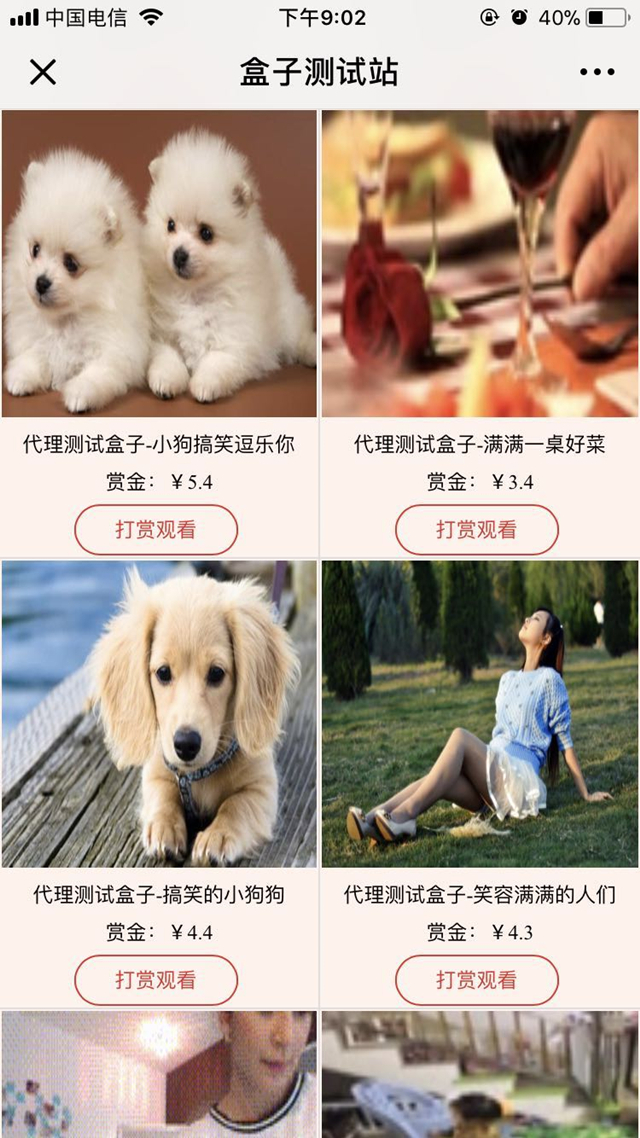640x1138 pixels.
Task: Open the three-dot more options menu
Action: tap(596, 72)
